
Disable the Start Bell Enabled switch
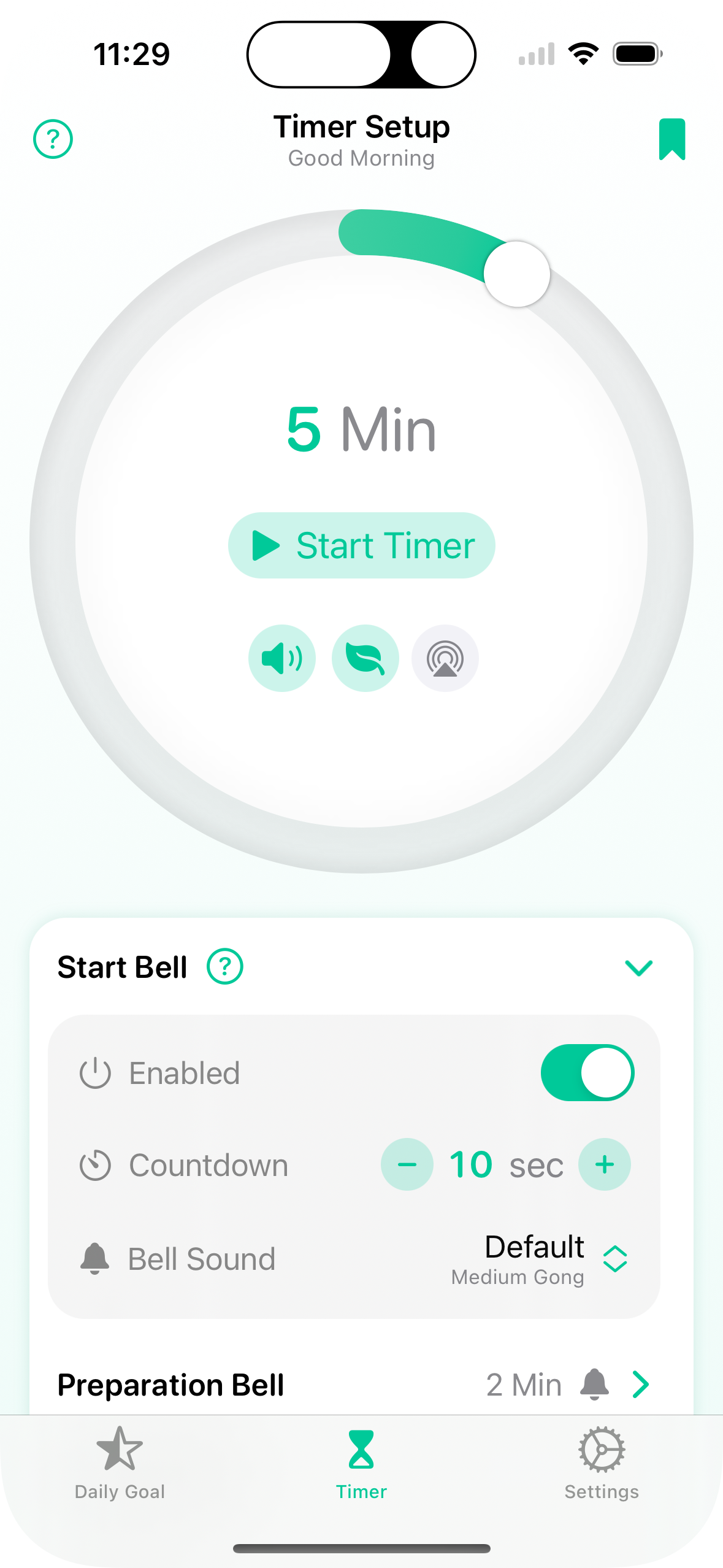point(587,1072)
